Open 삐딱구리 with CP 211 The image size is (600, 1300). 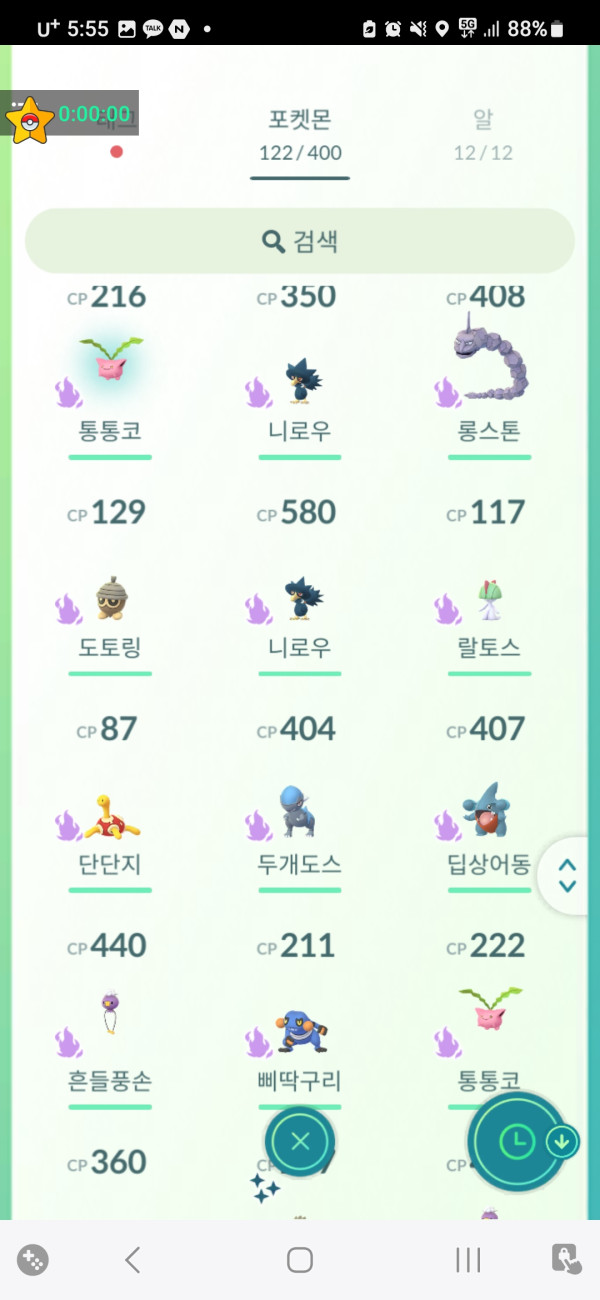click(300, 1032)
